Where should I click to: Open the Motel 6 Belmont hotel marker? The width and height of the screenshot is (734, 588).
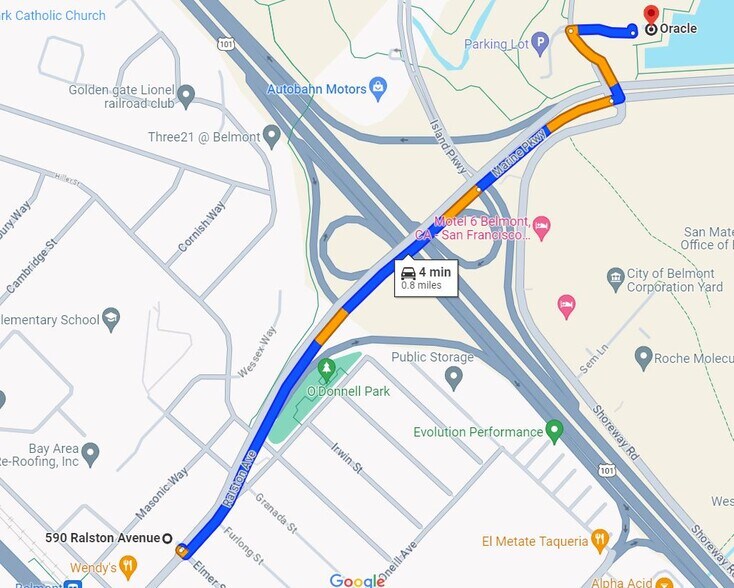click(541, 224)
